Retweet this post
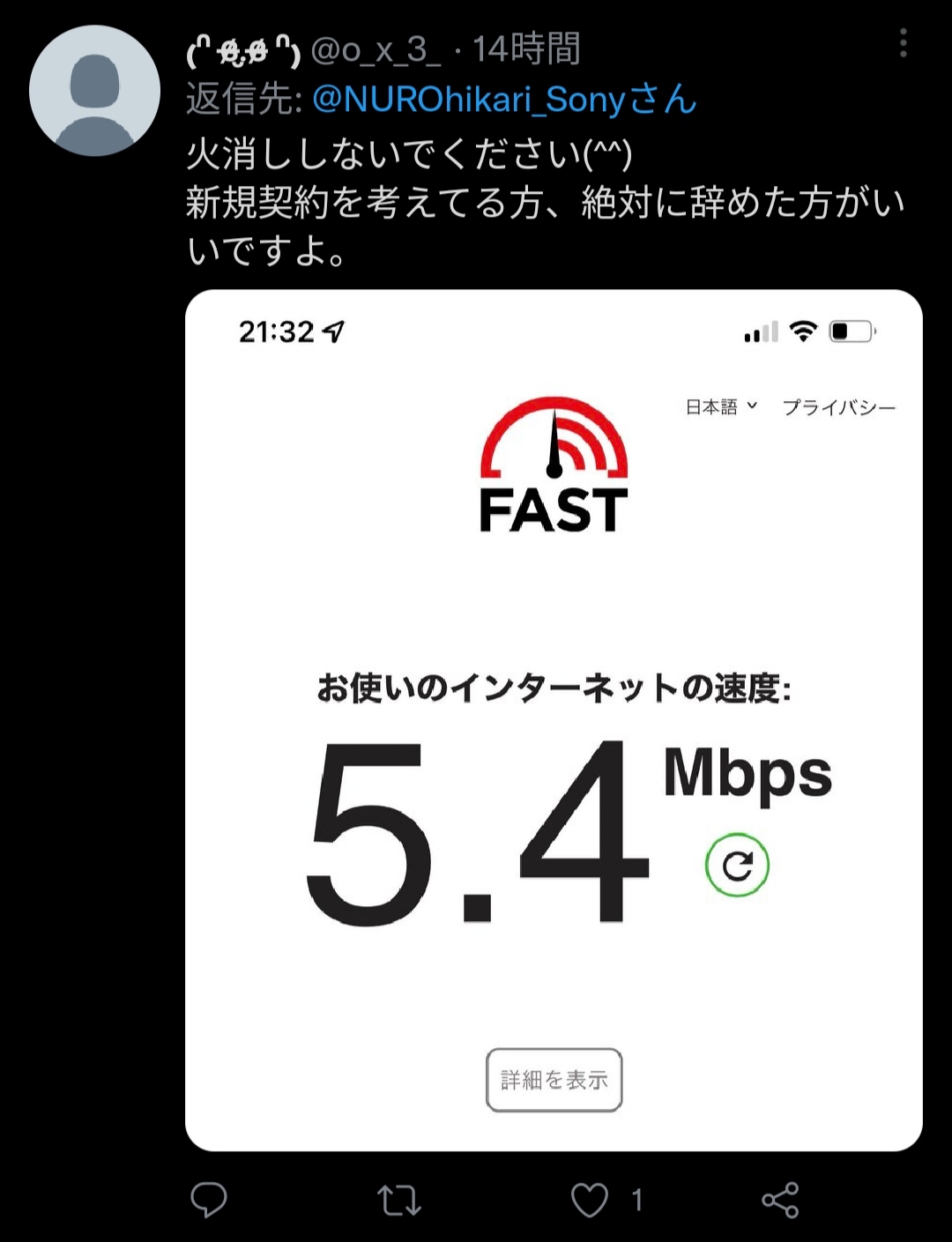 click(398, 1200)
